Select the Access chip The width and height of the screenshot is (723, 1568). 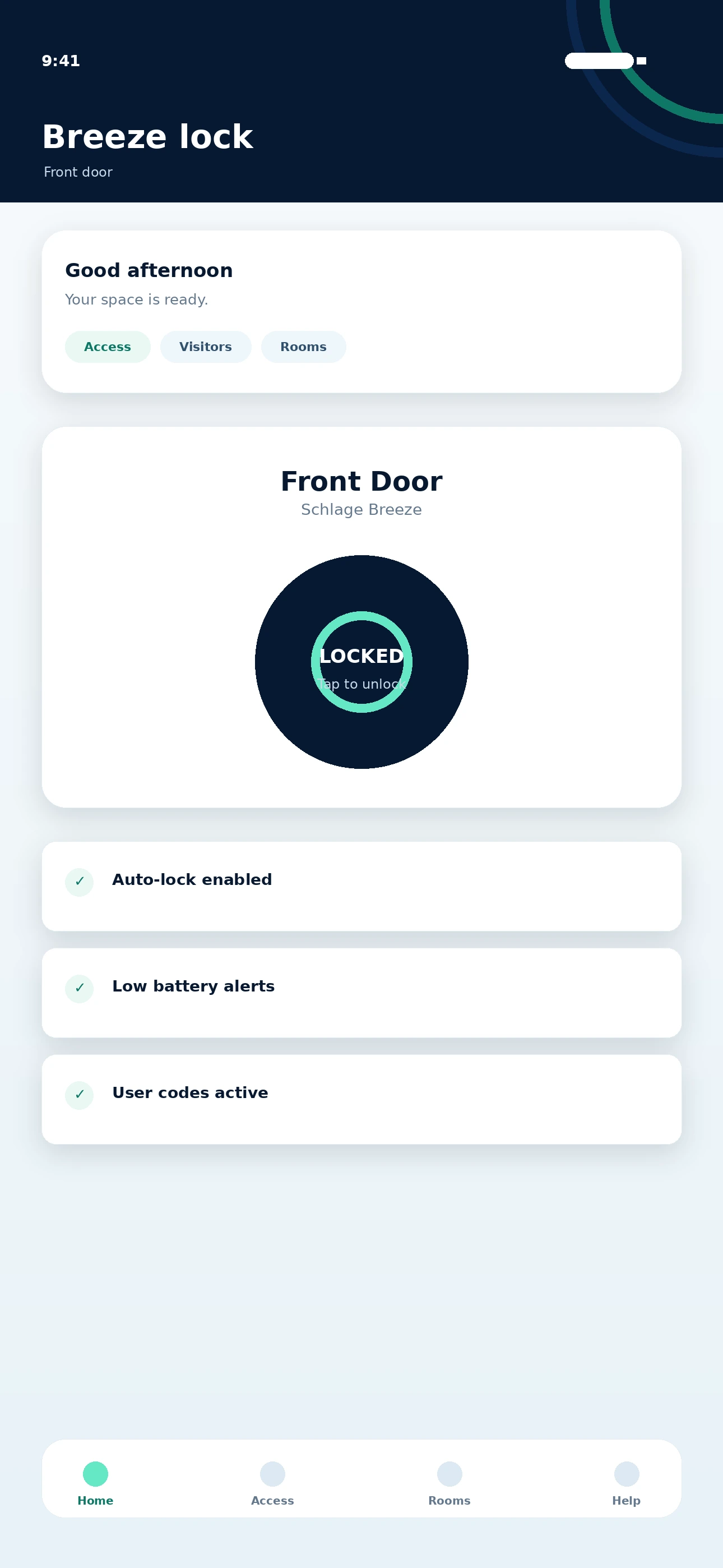click(x=108, y=347)
